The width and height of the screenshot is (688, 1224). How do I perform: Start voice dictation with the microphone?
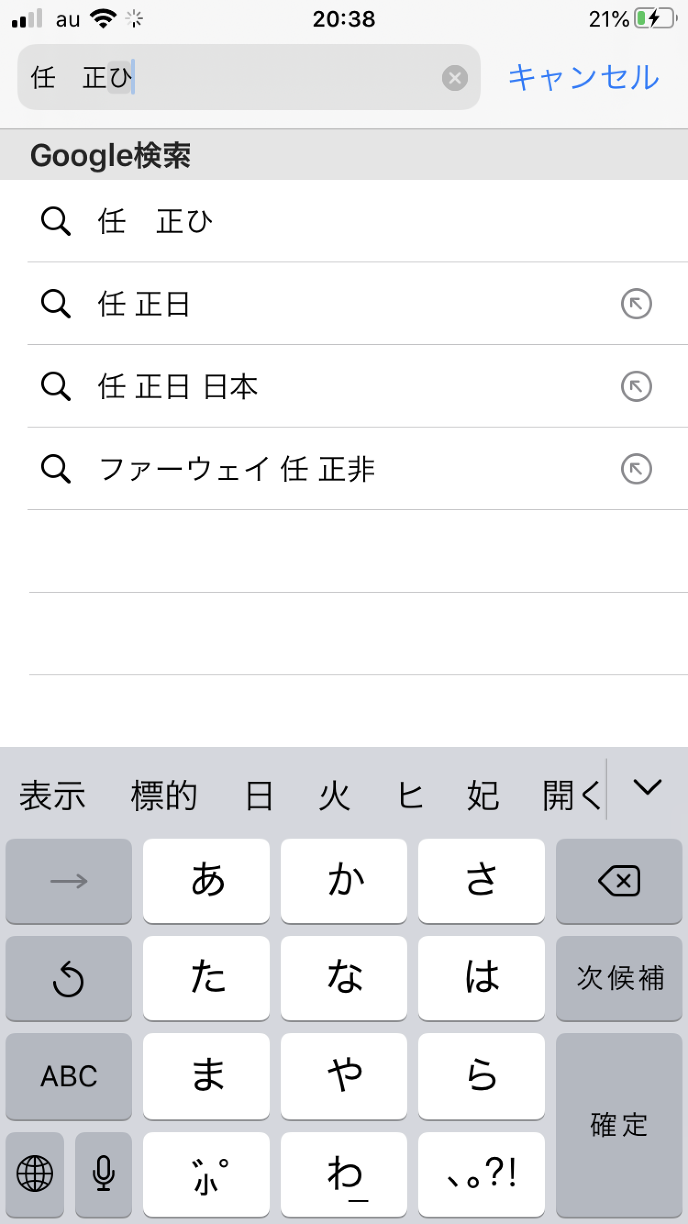(x=103, y=1173)
